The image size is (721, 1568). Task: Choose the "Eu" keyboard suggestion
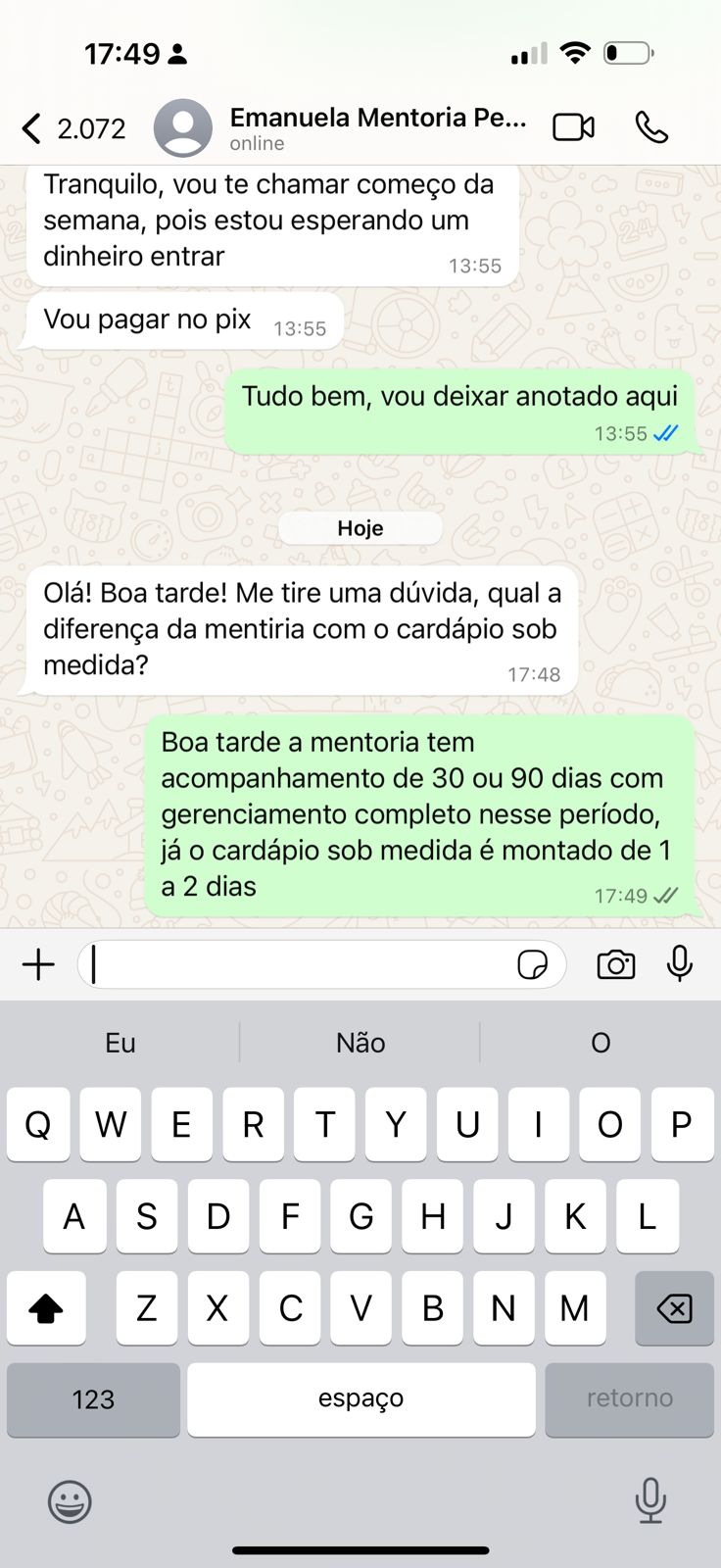120,1043
